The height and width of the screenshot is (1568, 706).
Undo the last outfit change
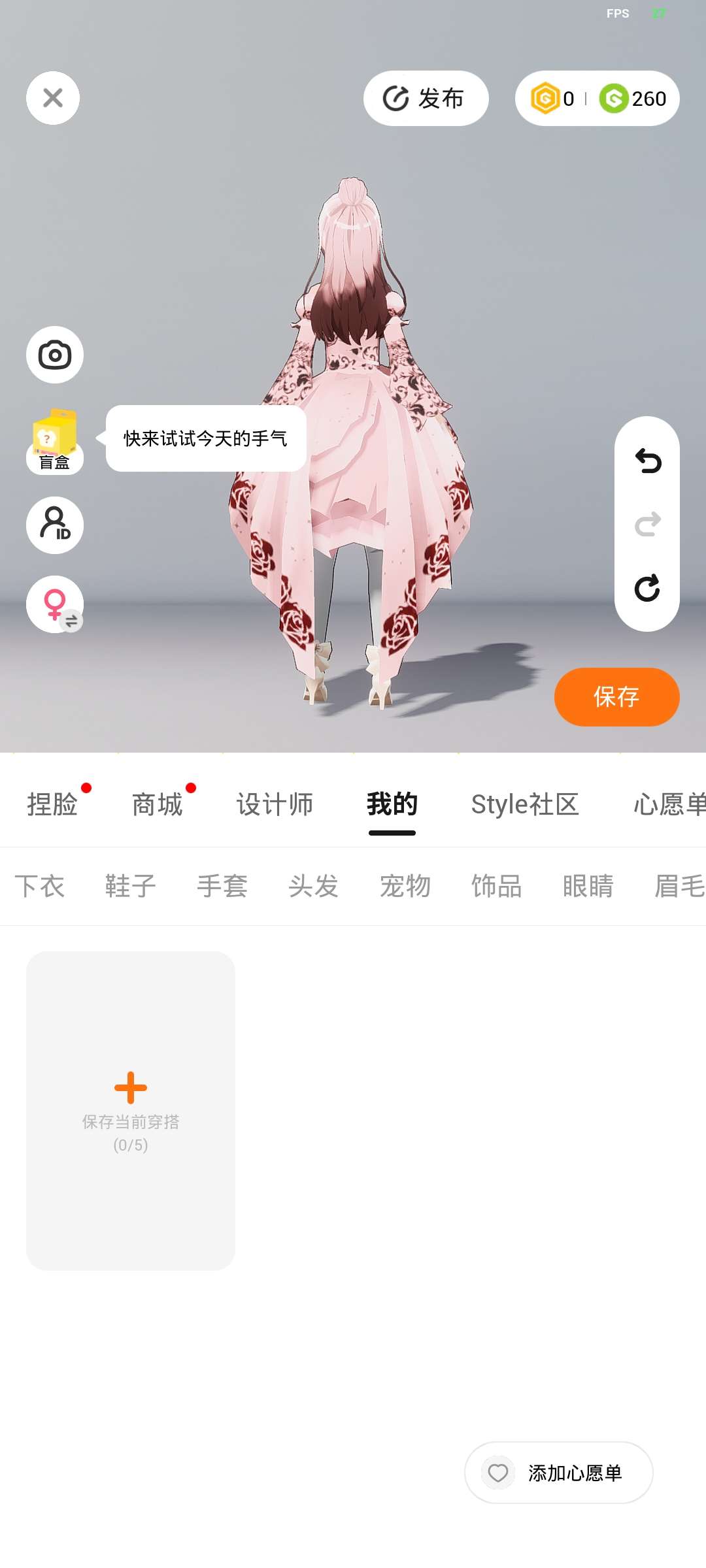647,461
